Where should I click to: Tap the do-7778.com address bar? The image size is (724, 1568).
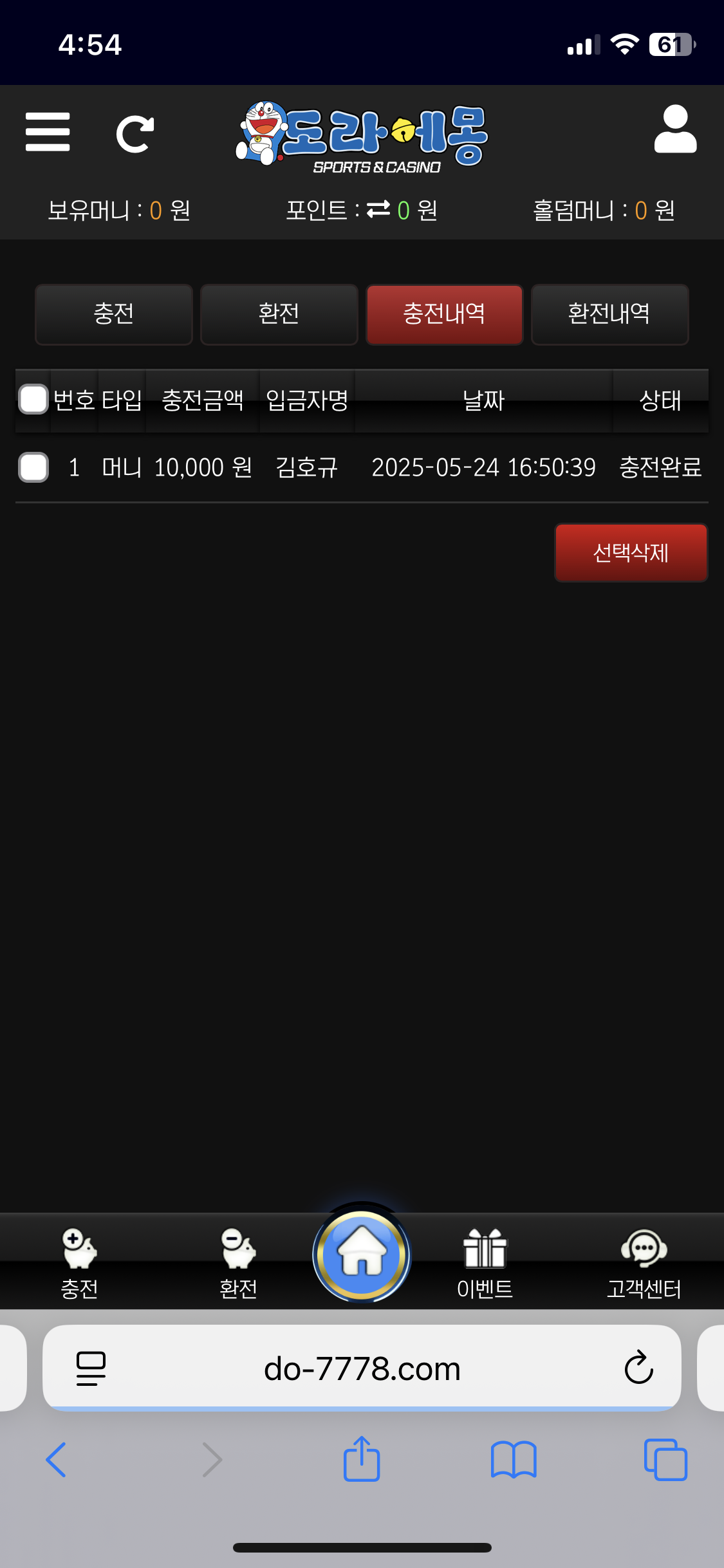click(362, 1368)
